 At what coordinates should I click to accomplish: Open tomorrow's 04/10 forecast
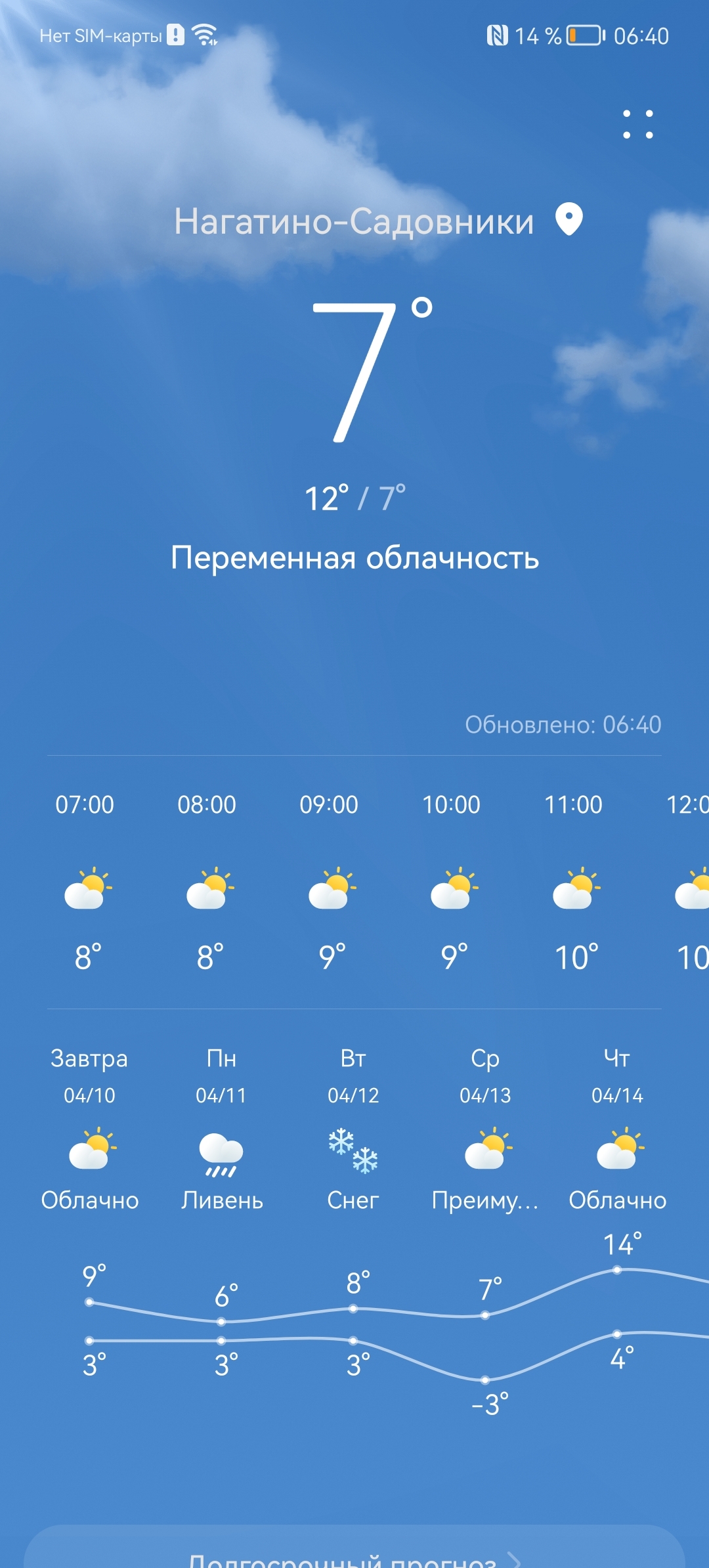pyautogui.click(x=89, y=1129)
